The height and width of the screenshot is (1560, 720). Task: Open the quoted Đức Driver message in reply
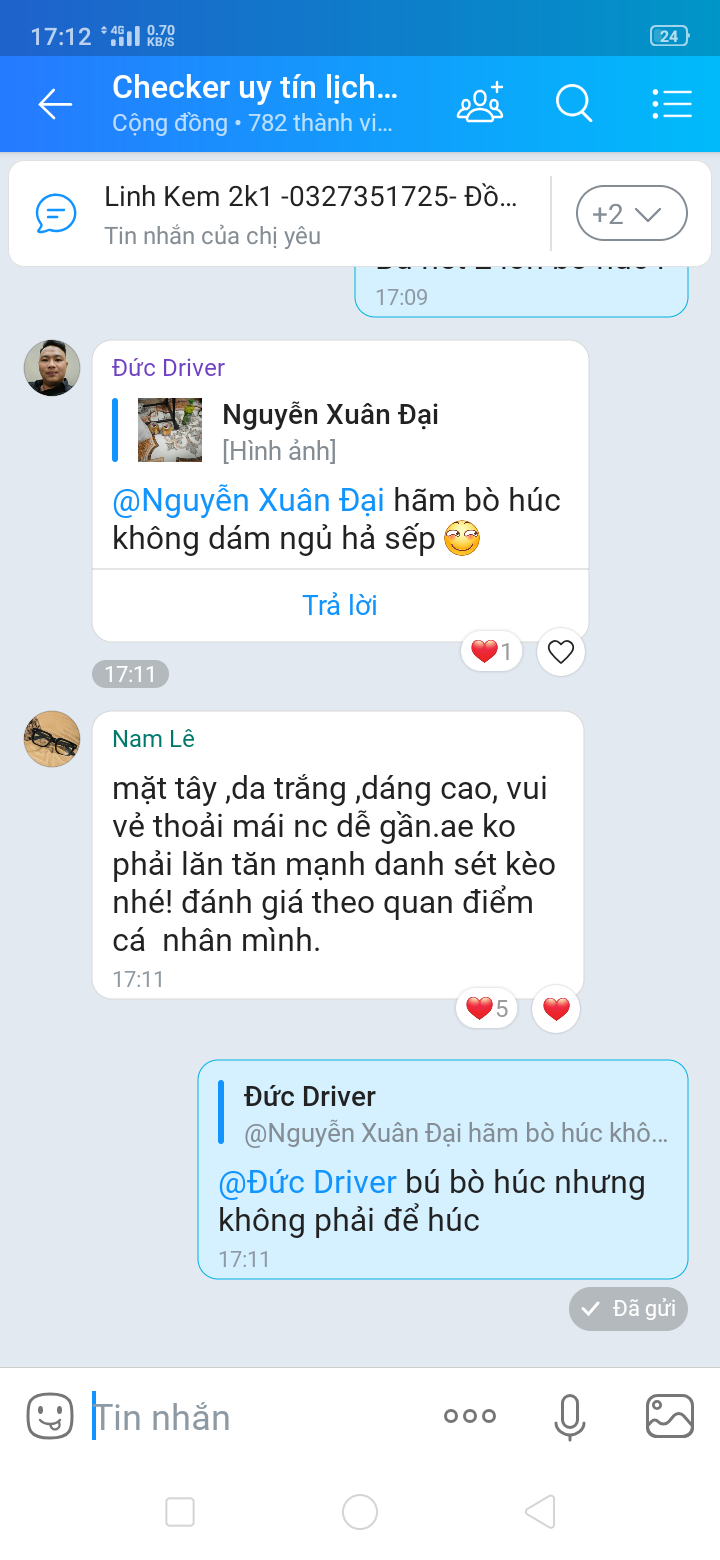445,1114
